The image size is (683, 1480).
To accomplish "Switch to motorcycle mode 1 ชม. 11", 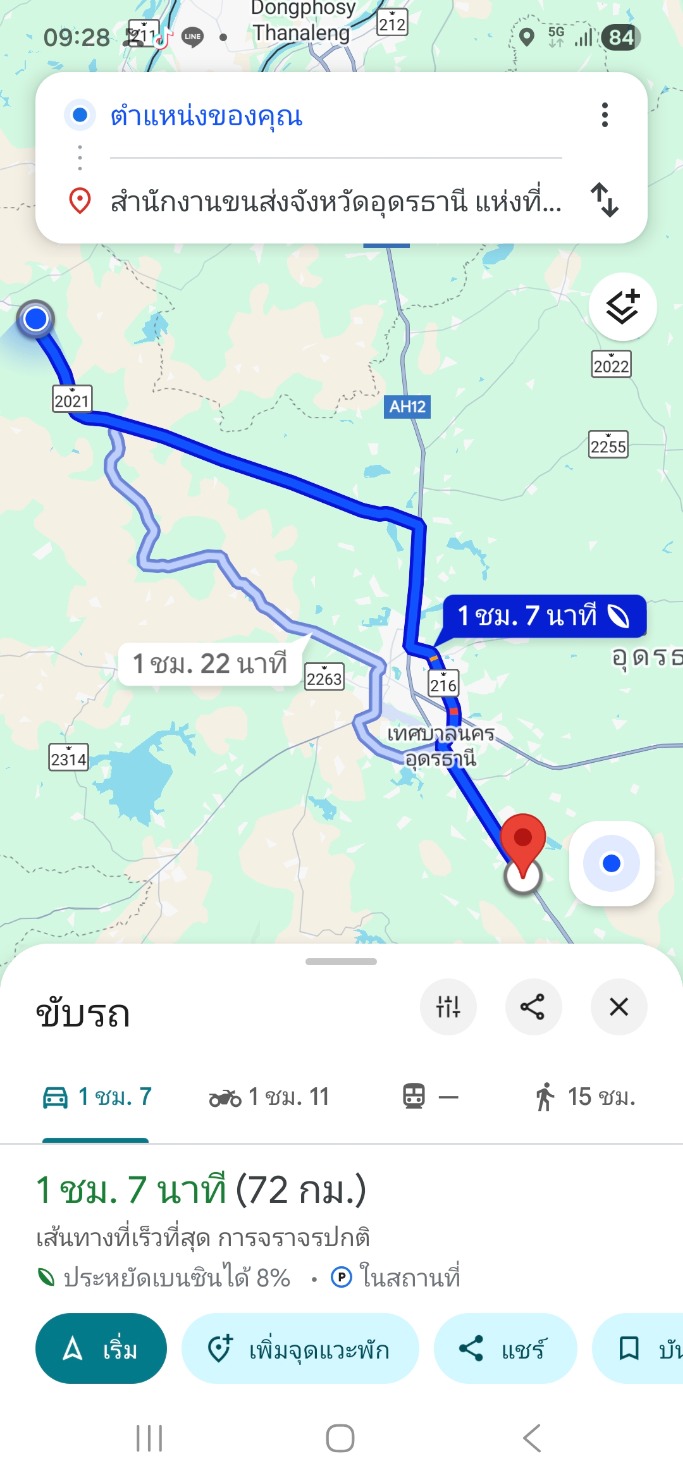I will 269,1097.
